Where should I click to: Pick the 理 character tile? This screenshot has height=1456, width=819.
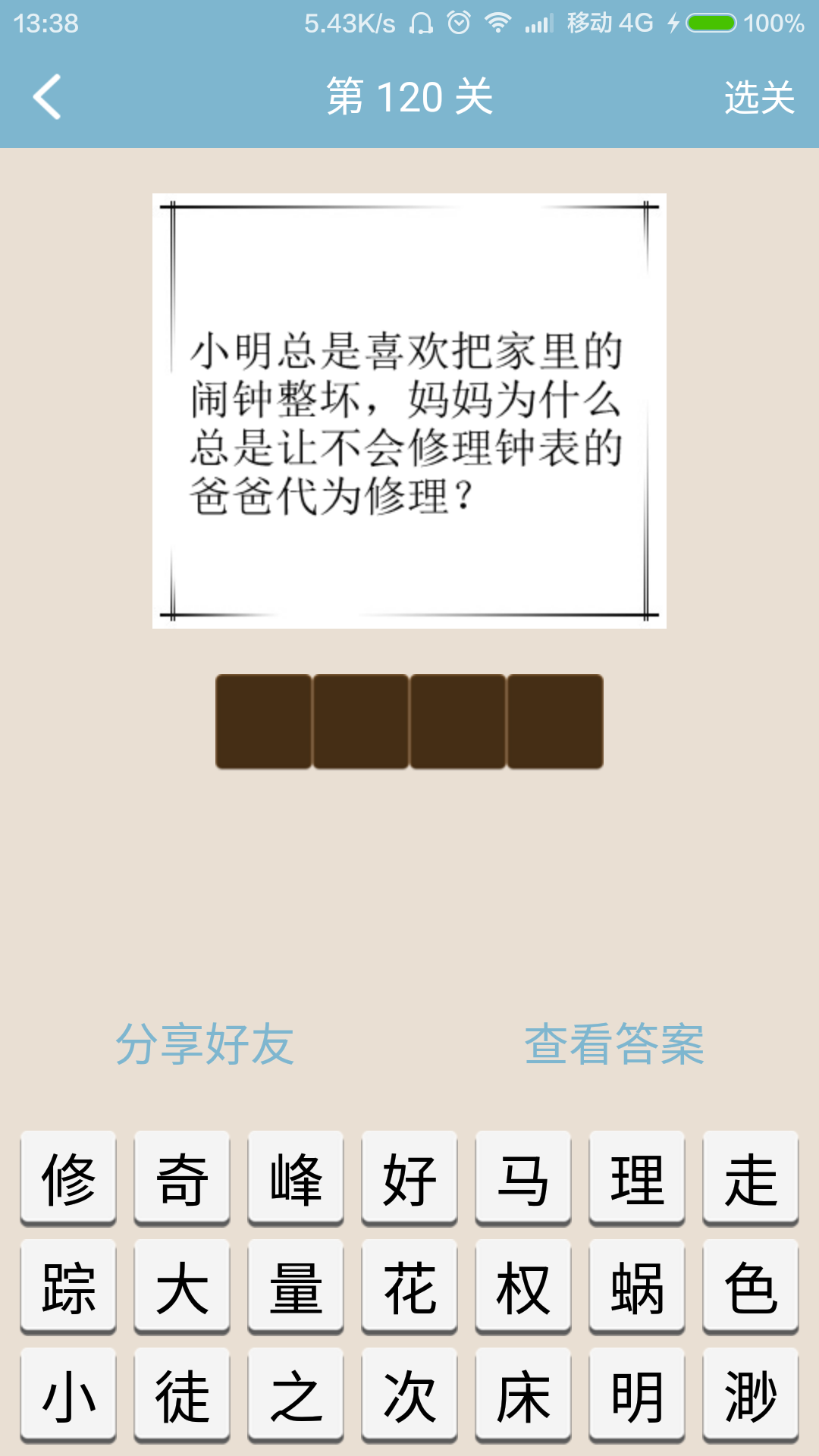(x=637, y=1178)
